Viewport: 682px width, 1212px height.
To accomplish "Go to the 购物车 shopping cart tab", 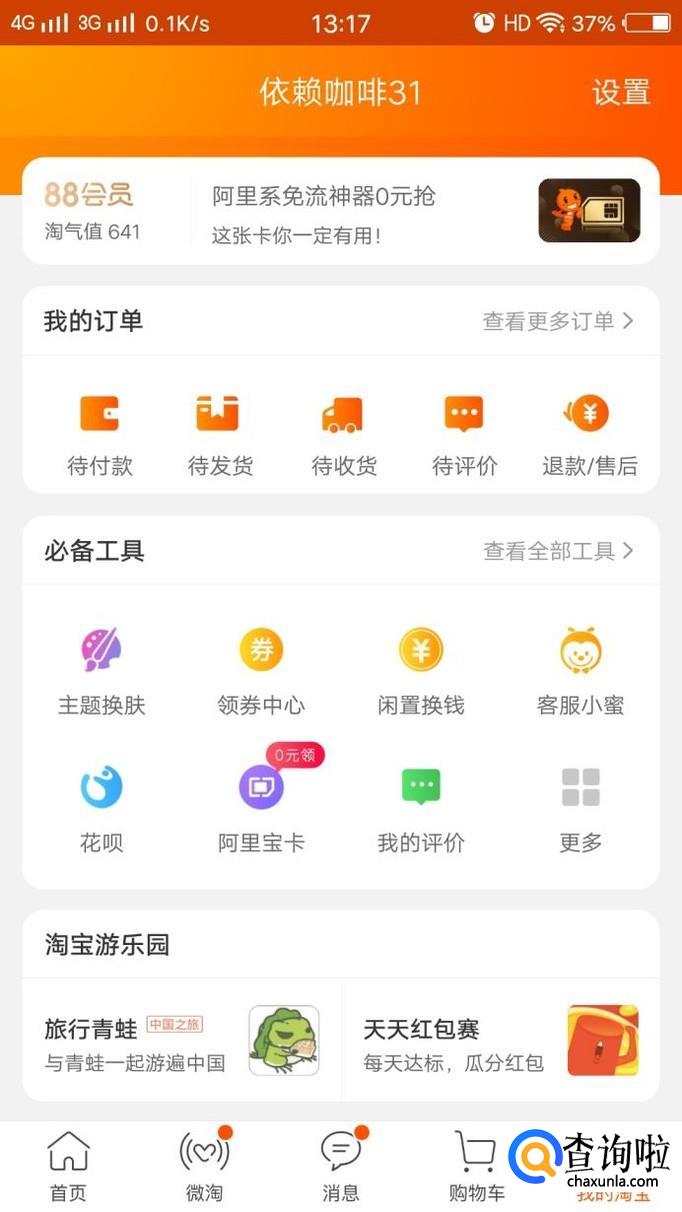I will coord(476,1166).
